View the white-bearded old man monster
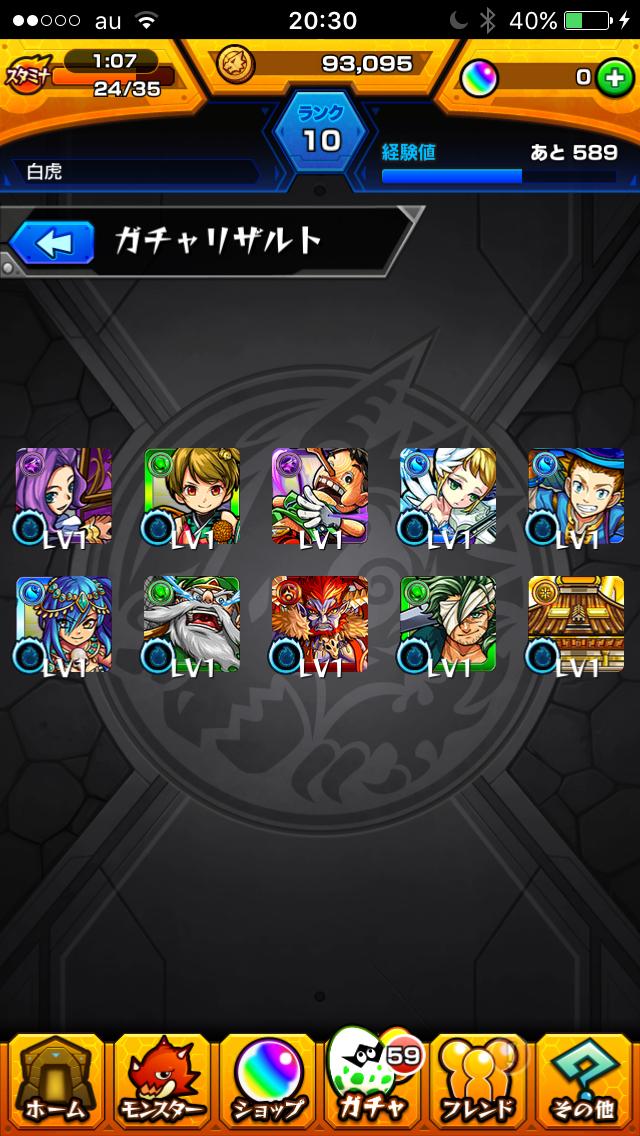The width and height of the screenshot is (640, 1136). [x=192, y=625]
